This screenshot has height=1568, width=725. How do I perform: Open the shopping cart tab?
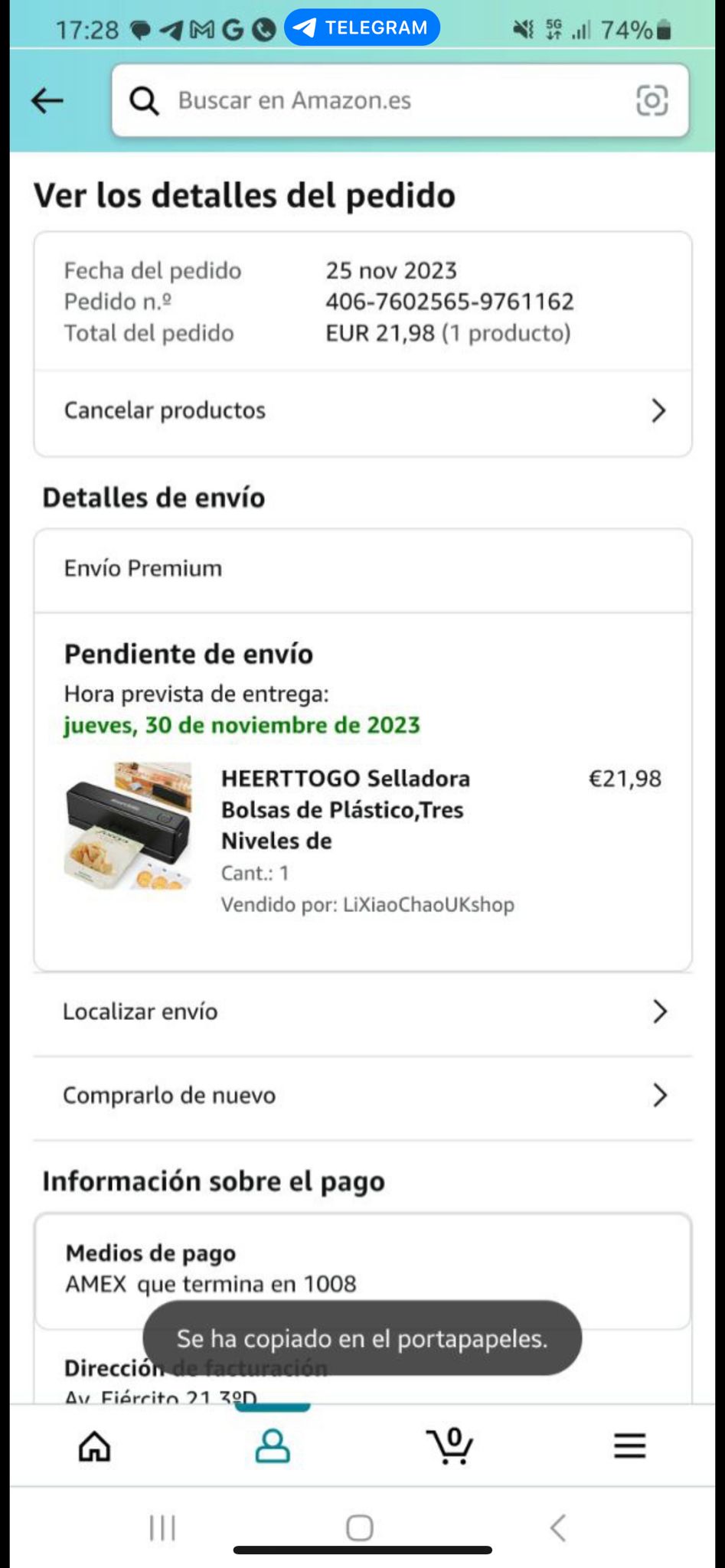tap(450, 1446)
